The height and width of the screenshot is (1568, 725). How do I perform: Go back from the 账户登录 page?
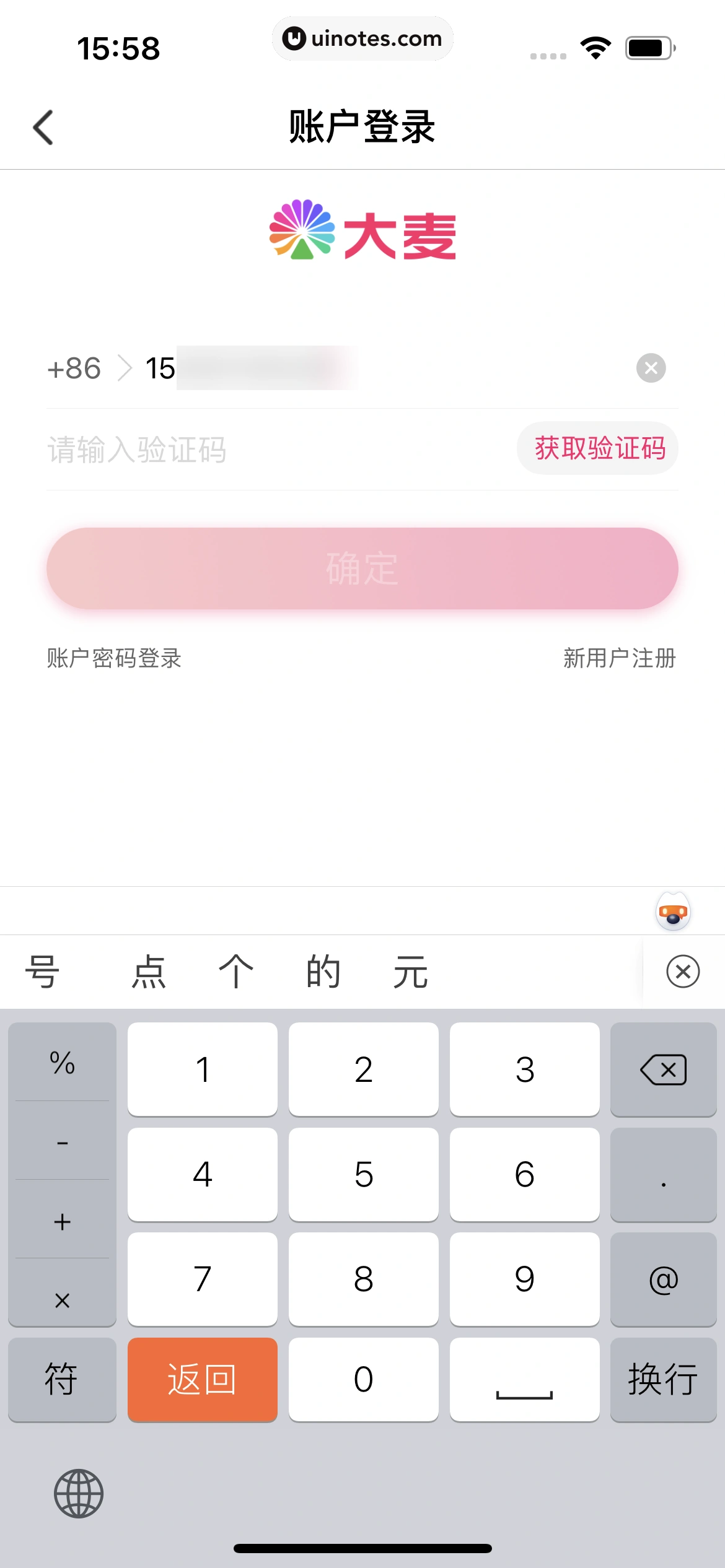43,128
